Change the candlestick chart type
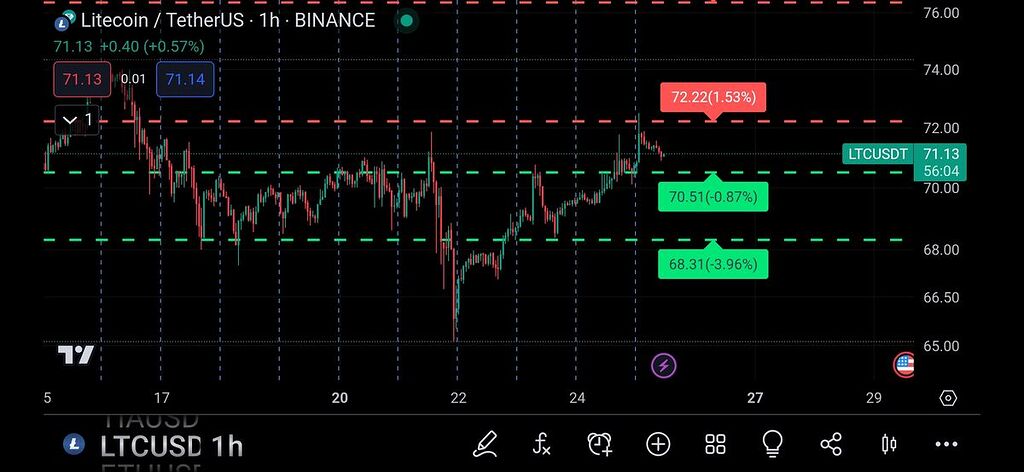The width and height of the screenshot is (1024, 472). 887,443
